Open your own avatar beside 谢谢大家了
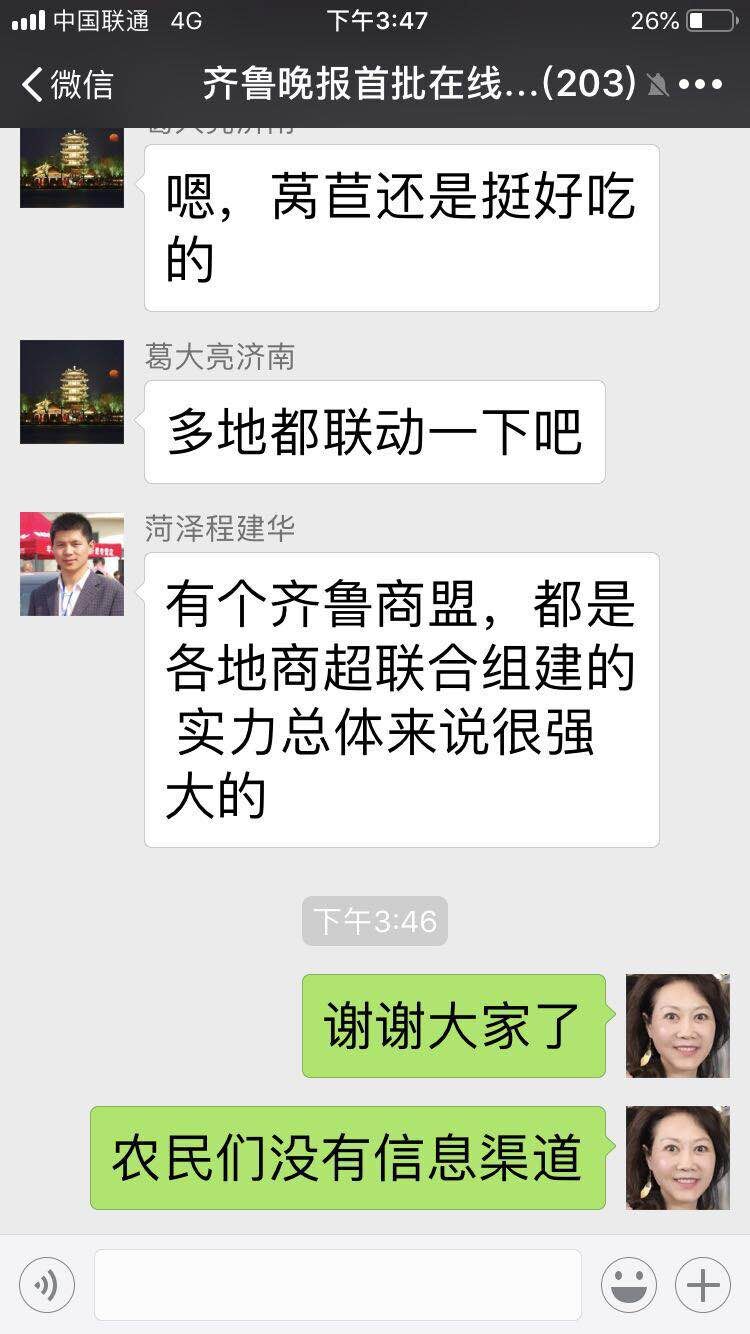Image resolution: width=750 pixels, height=1334 pixels. pyautogui.click(x=678, y=1026)
